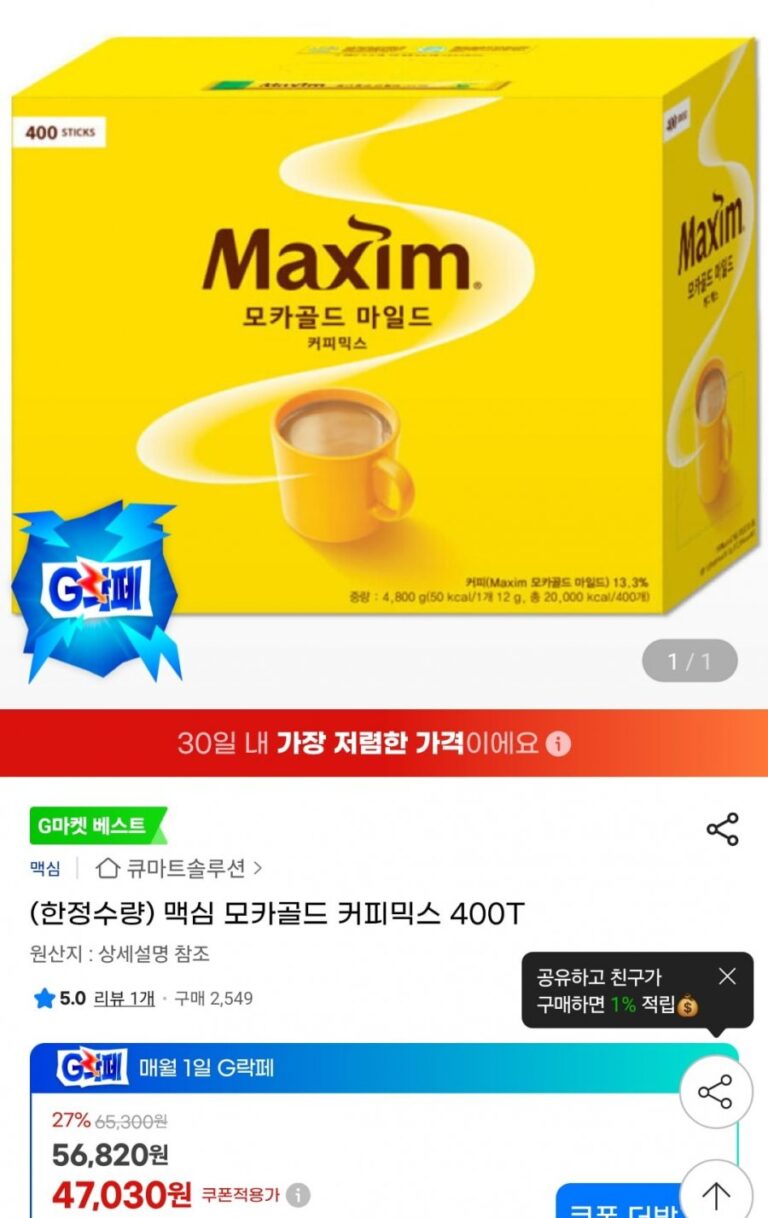The image size is (768, 1218).
Task: Open the 리뷰 1개 reviews link
Action: (x=124, y=998)
